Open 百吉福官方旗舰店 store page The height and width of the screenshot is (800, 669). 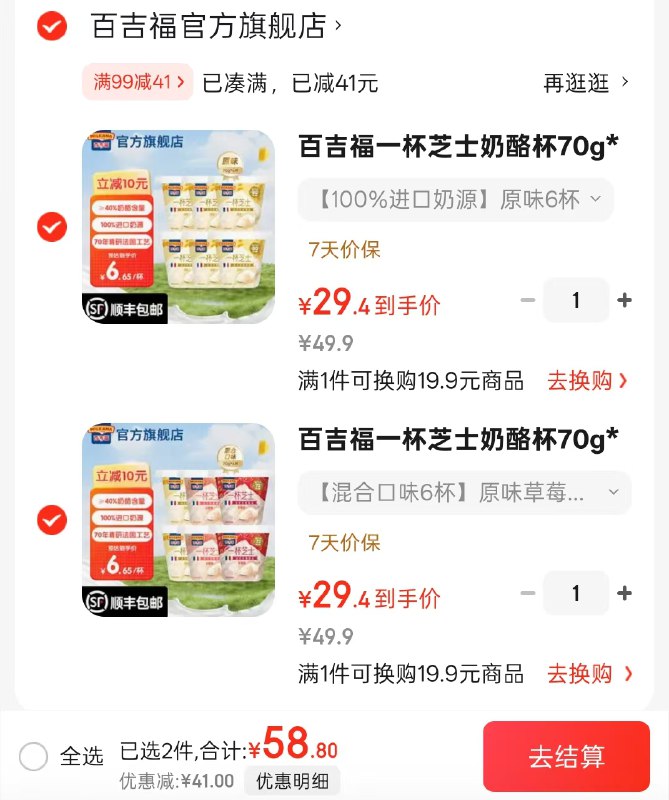pyautogui.click(x=210, y=27)
